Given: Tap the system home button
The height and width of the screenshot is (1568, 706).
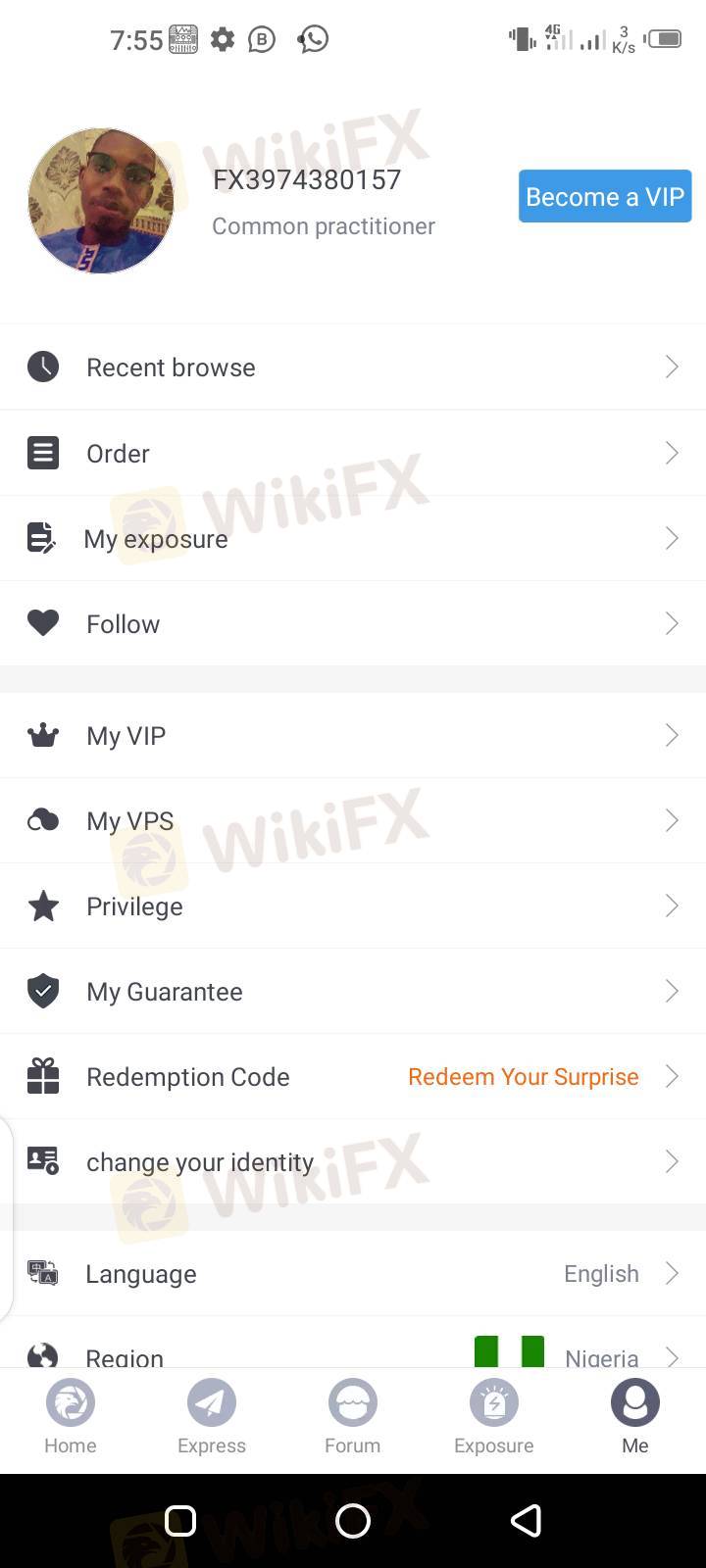Looking at the screenshot, I should point(353,1521).
